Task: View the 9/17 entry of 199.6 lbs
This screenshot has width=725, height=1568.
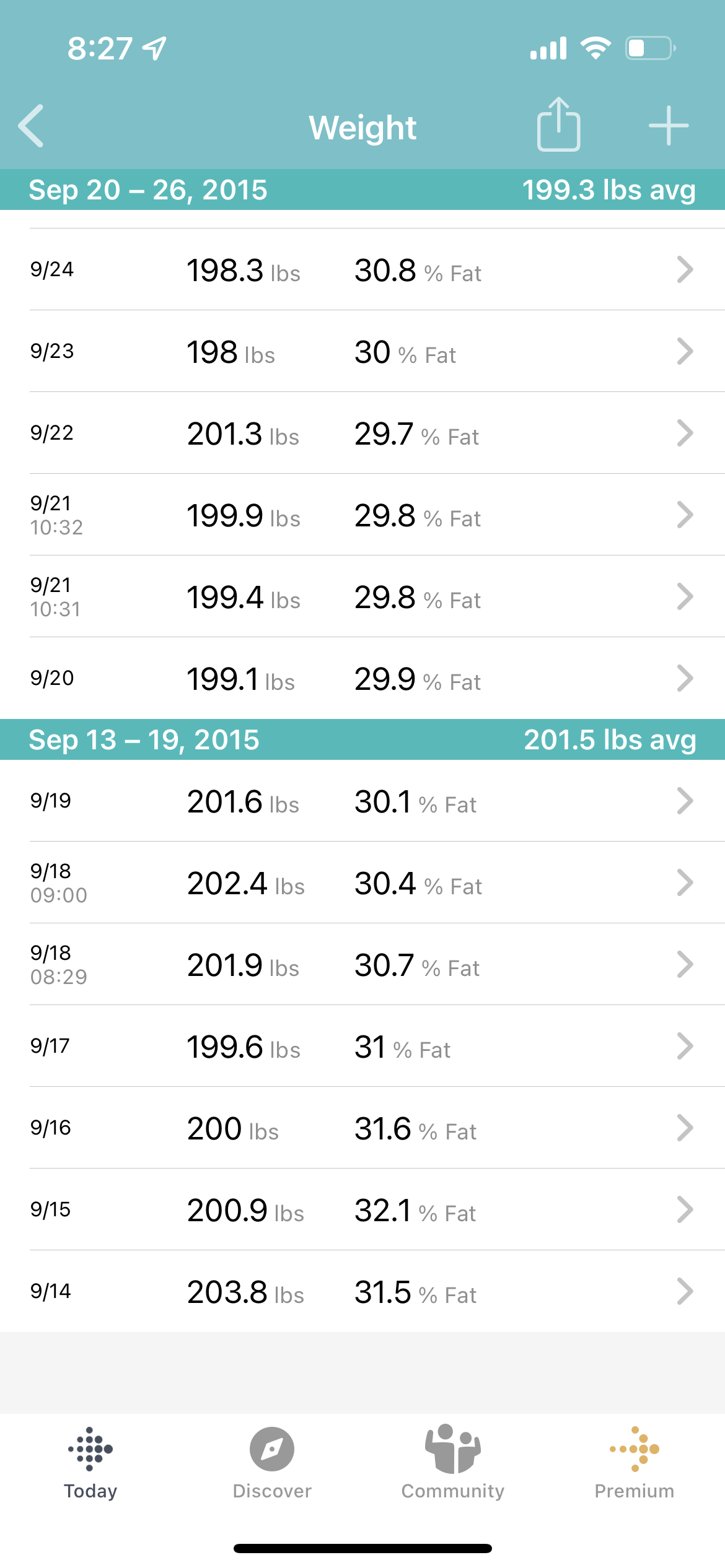Action: [x=362, y=1047]
